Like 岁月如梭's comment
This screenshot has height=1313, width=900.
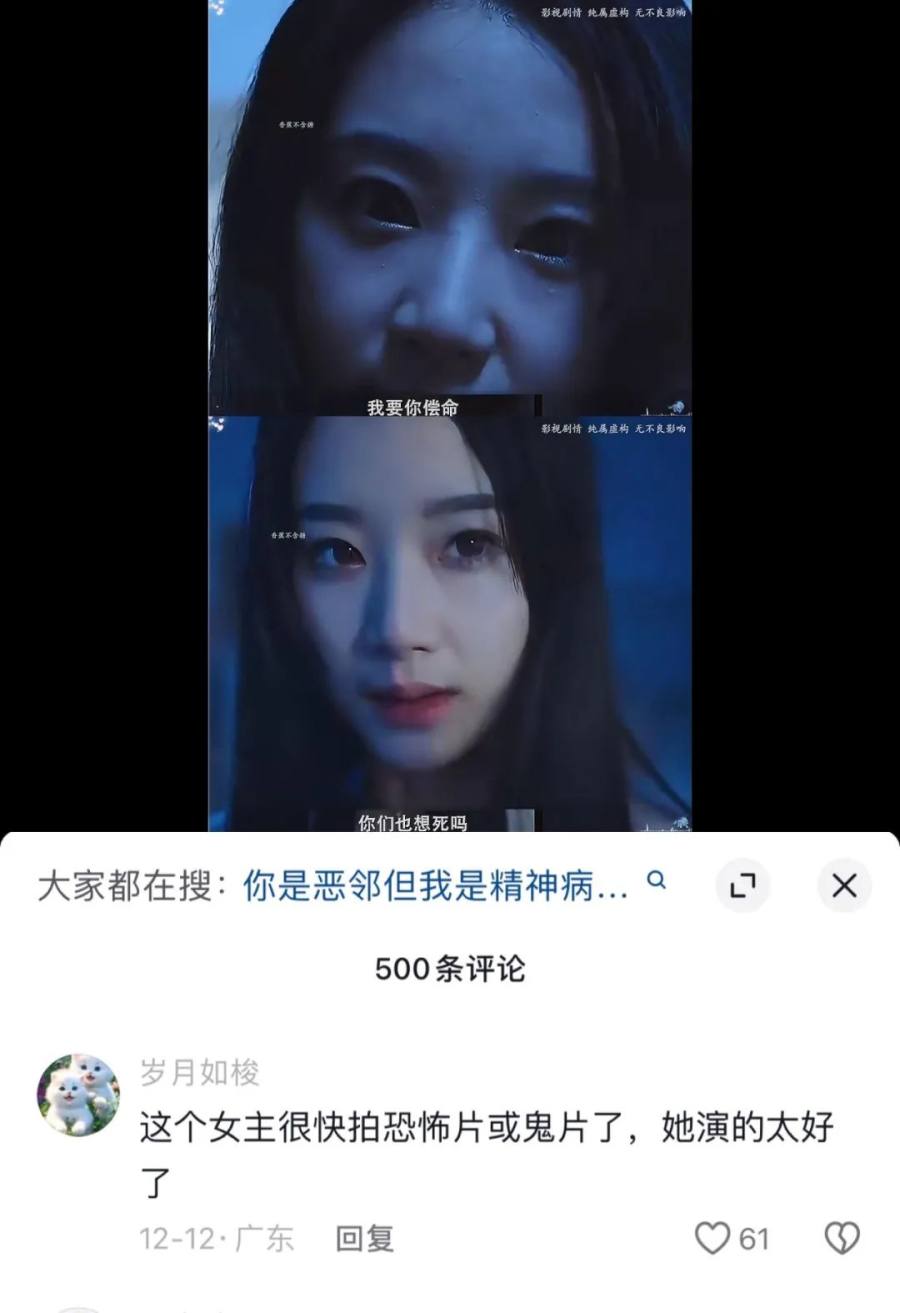pyautogui.click(x=712, y=1238)
